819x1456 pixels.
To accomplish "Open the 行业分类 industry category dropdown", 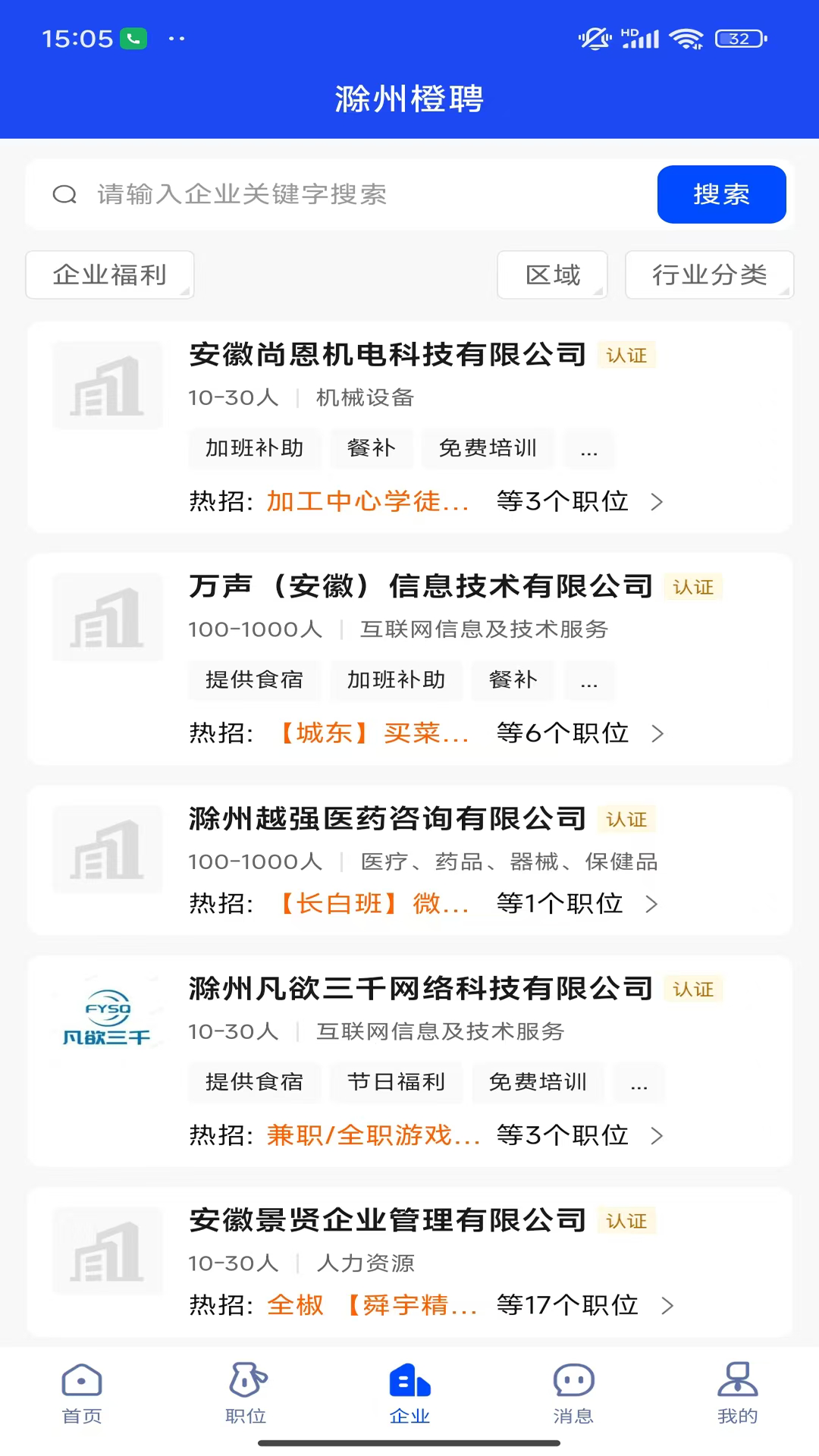I will (x=708, y=275).
